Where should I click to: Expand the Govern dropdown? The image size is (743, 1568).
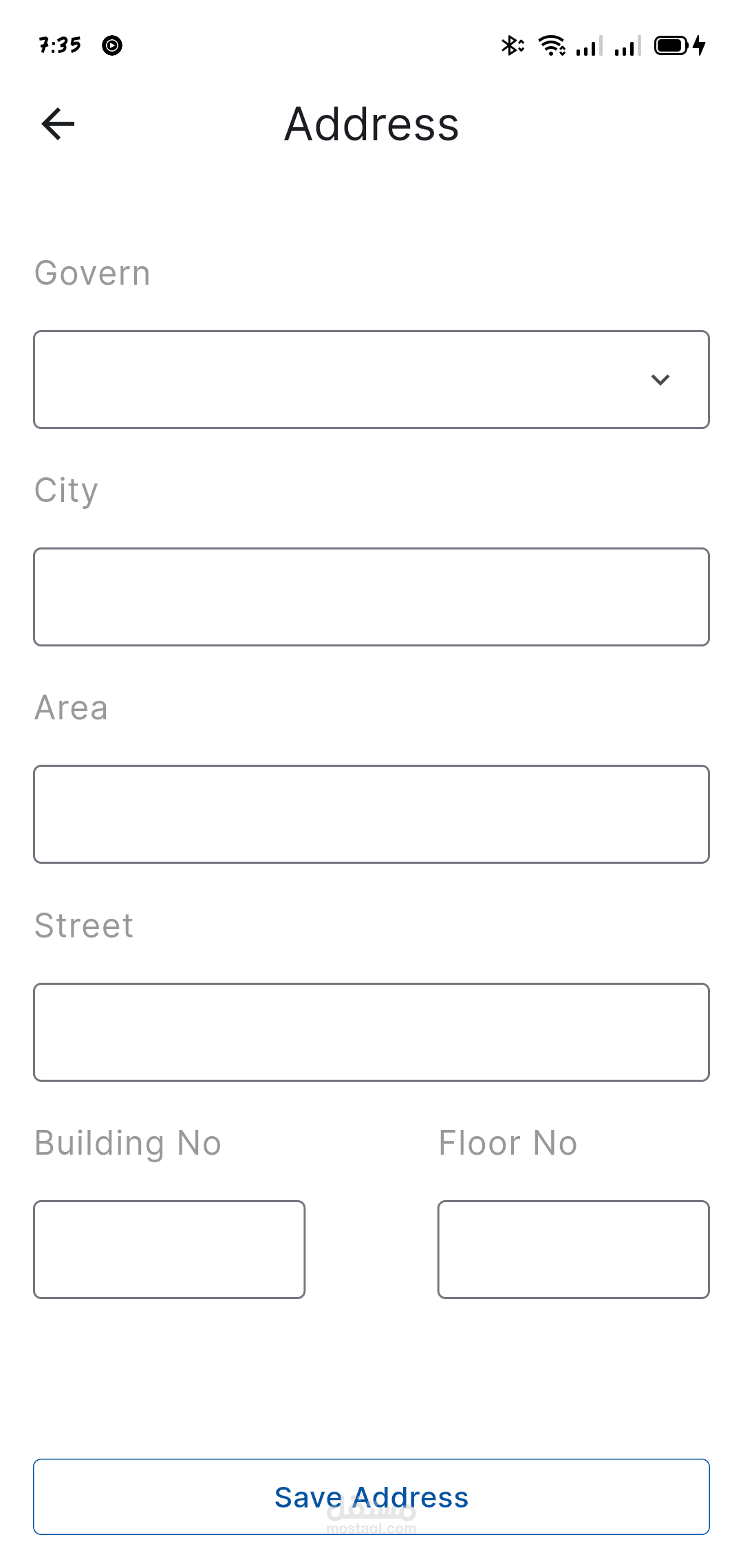tap(371, 380)
